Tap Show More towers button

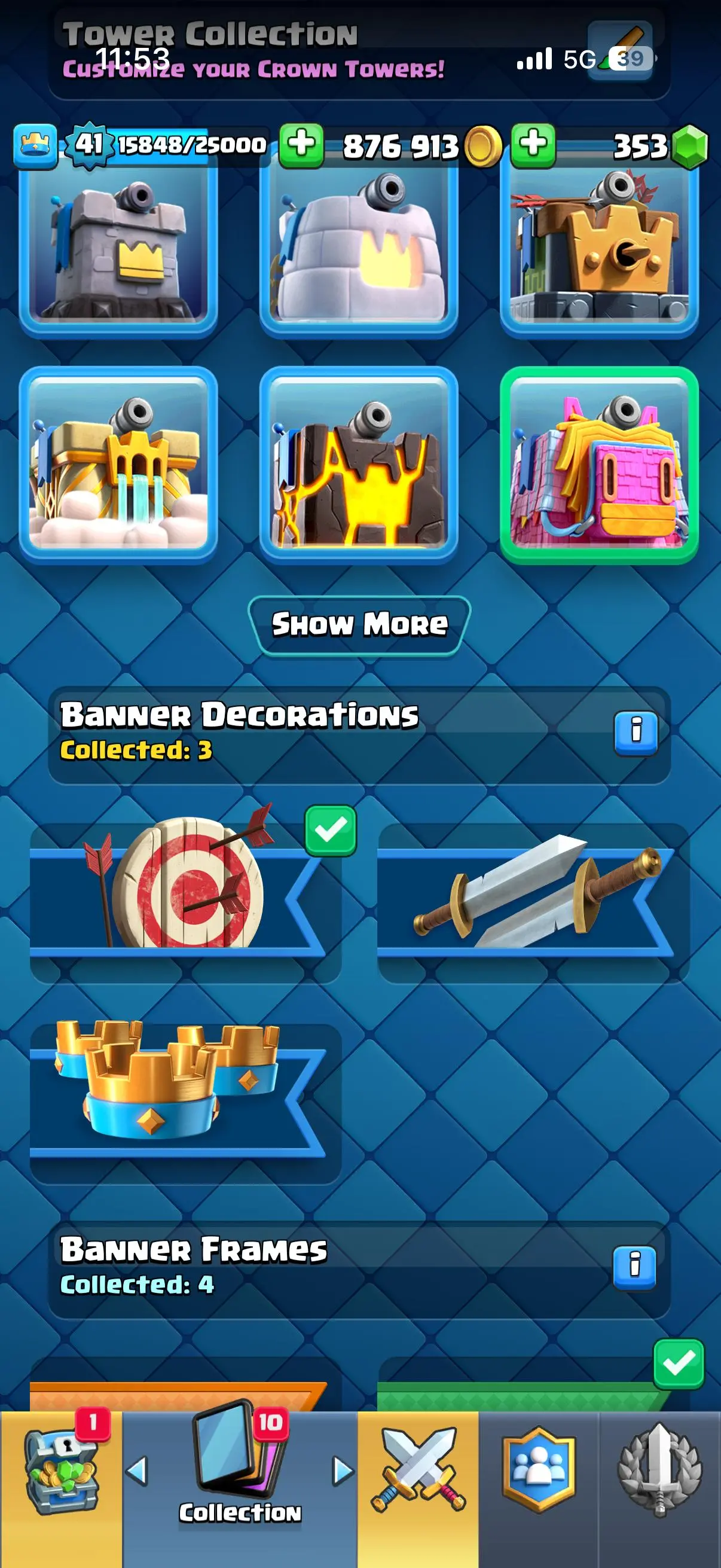[x=359, y=624]
